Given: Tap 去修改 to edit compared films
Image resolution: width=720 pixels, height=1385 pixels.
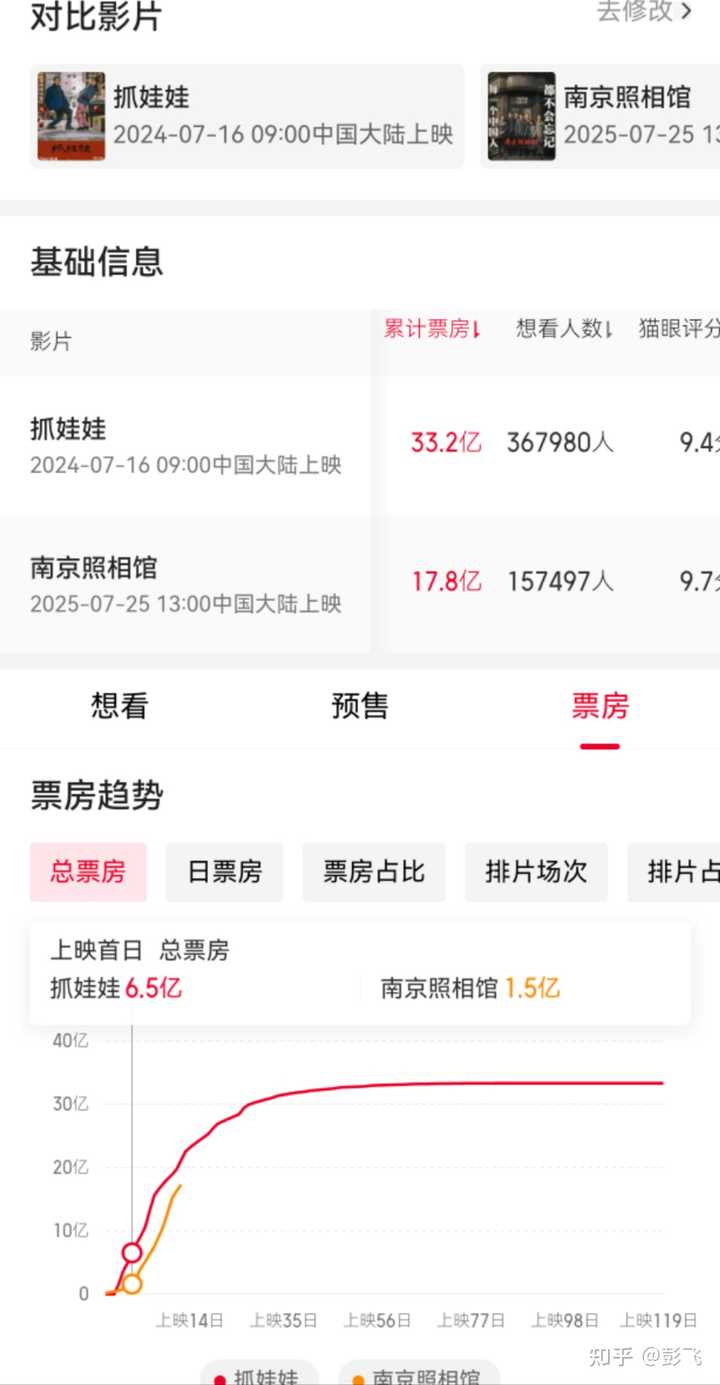Looking at the screenshot, I should 644,12.
